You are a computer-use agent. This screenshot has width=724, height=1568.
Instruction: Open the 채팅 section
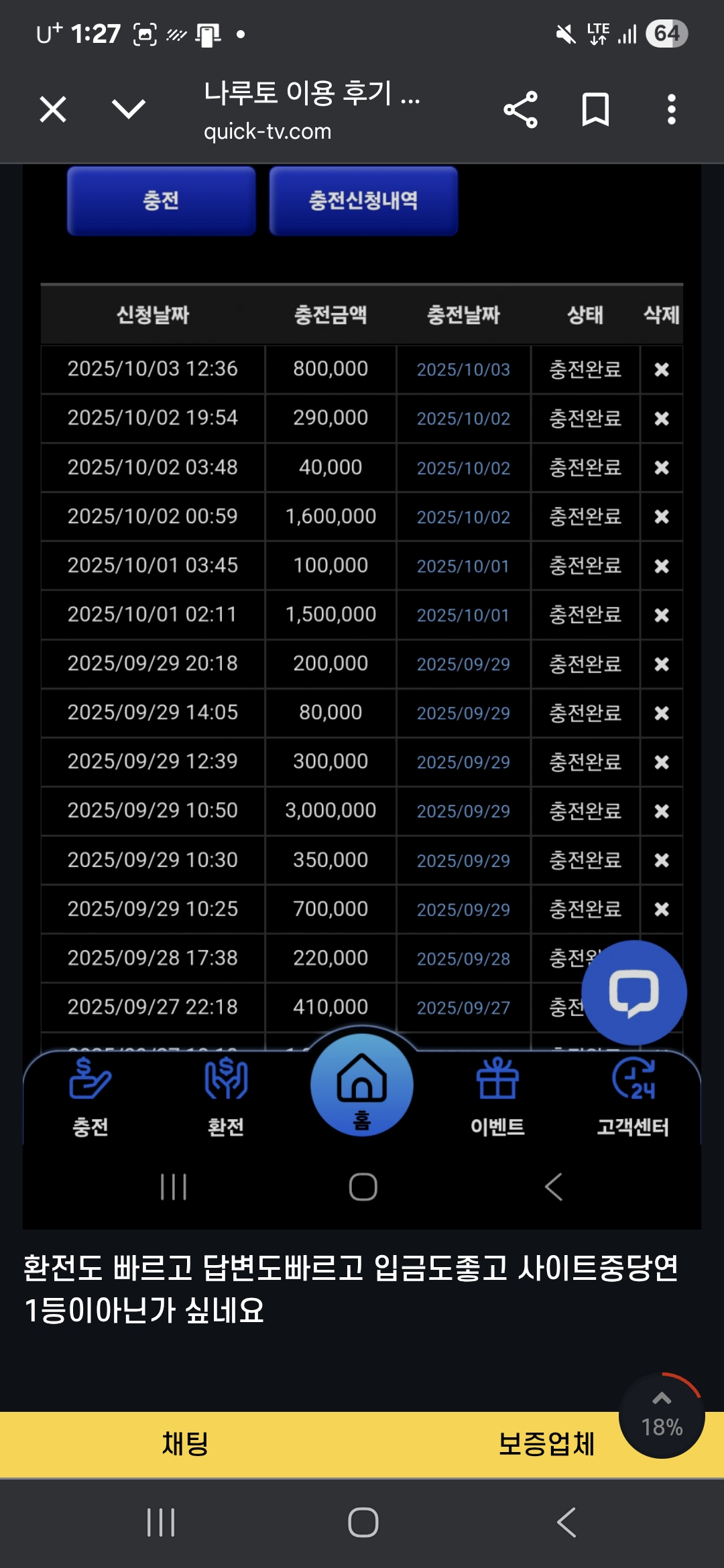pos(185,1443)
